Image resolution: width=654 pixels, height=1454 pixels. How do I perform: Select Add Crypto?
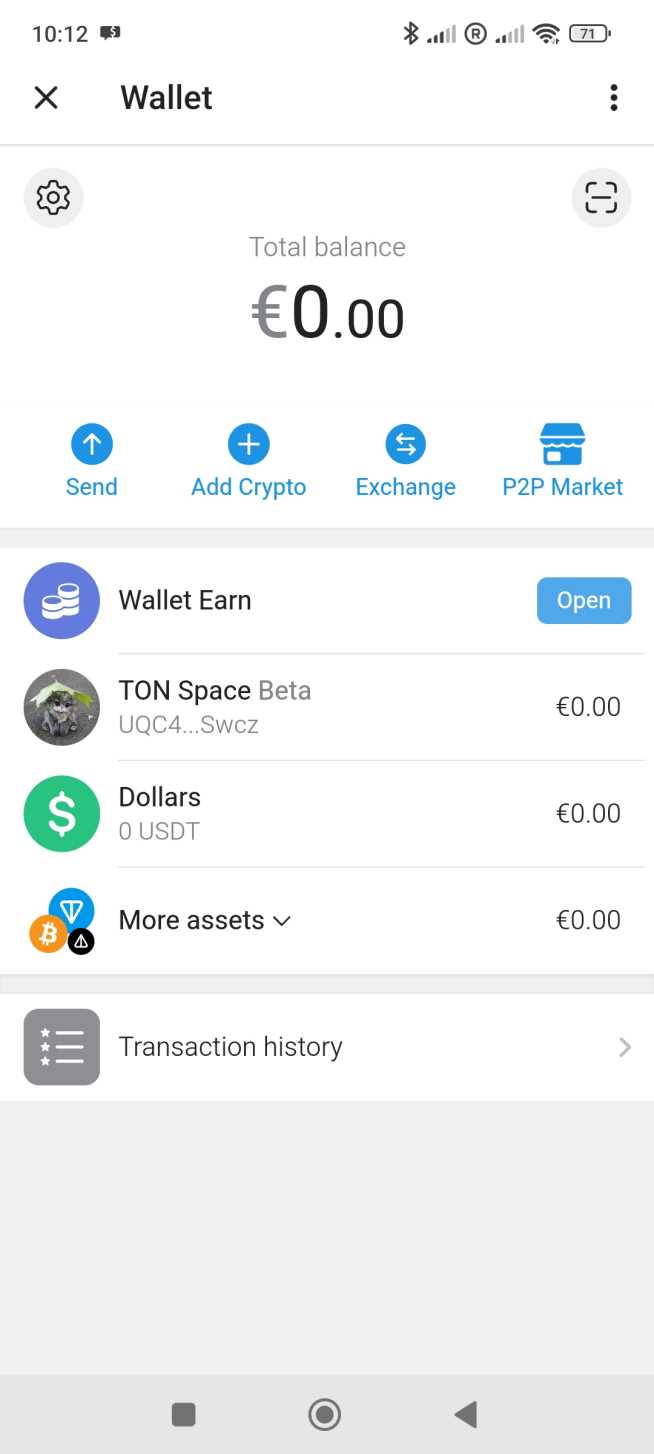click(x=249, y=461)
